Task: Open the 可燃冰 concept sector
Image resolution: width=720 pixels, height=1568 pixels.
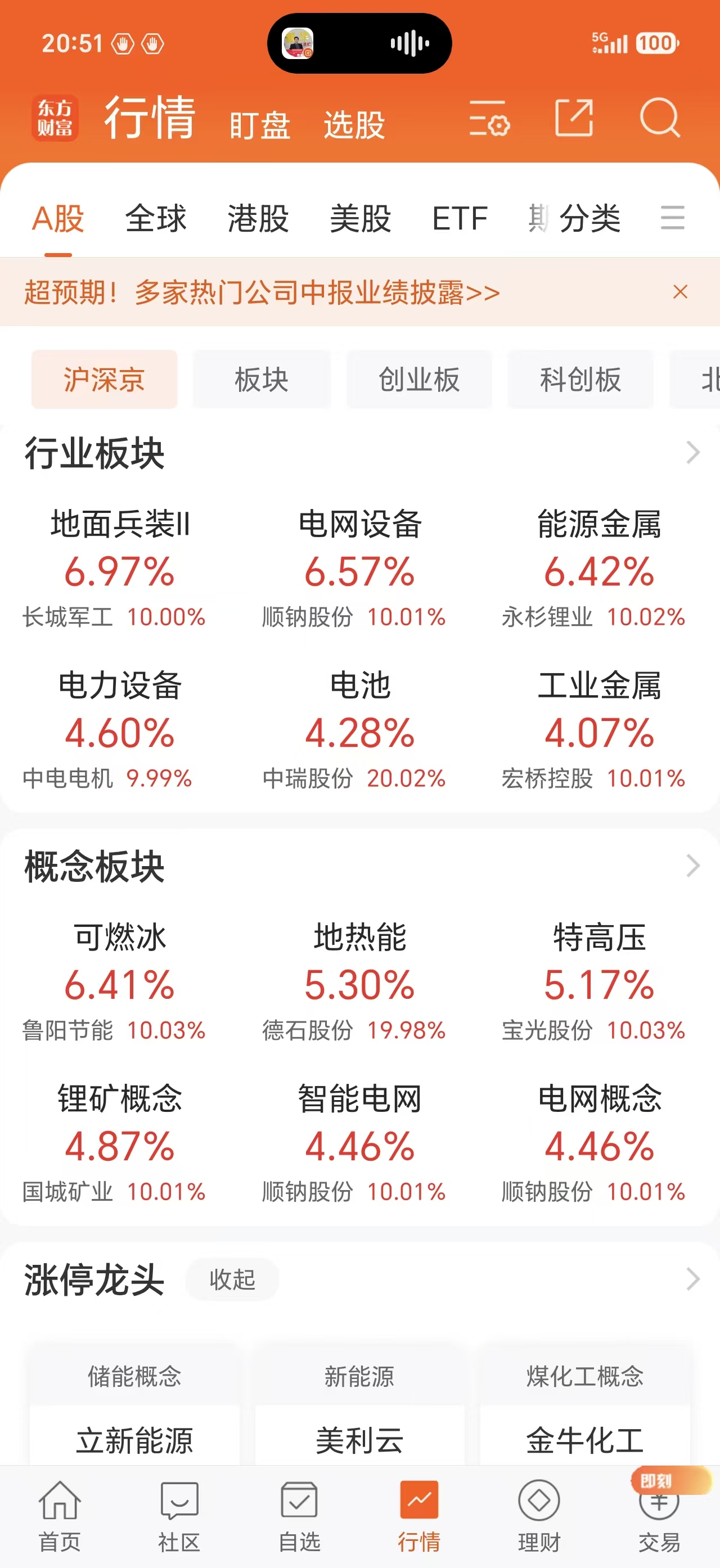Action: (x=120, y=983)
